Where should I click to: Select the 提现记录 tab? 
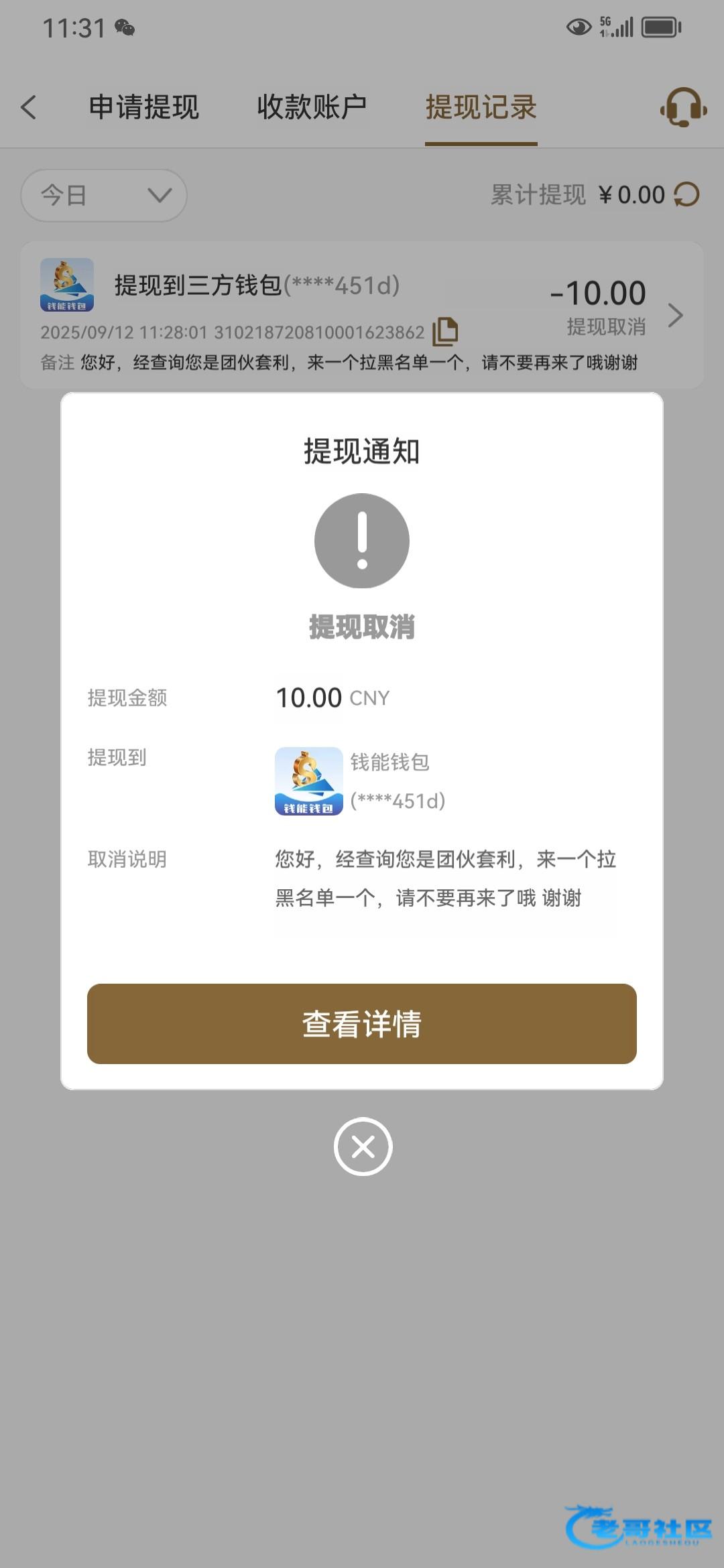481,107
